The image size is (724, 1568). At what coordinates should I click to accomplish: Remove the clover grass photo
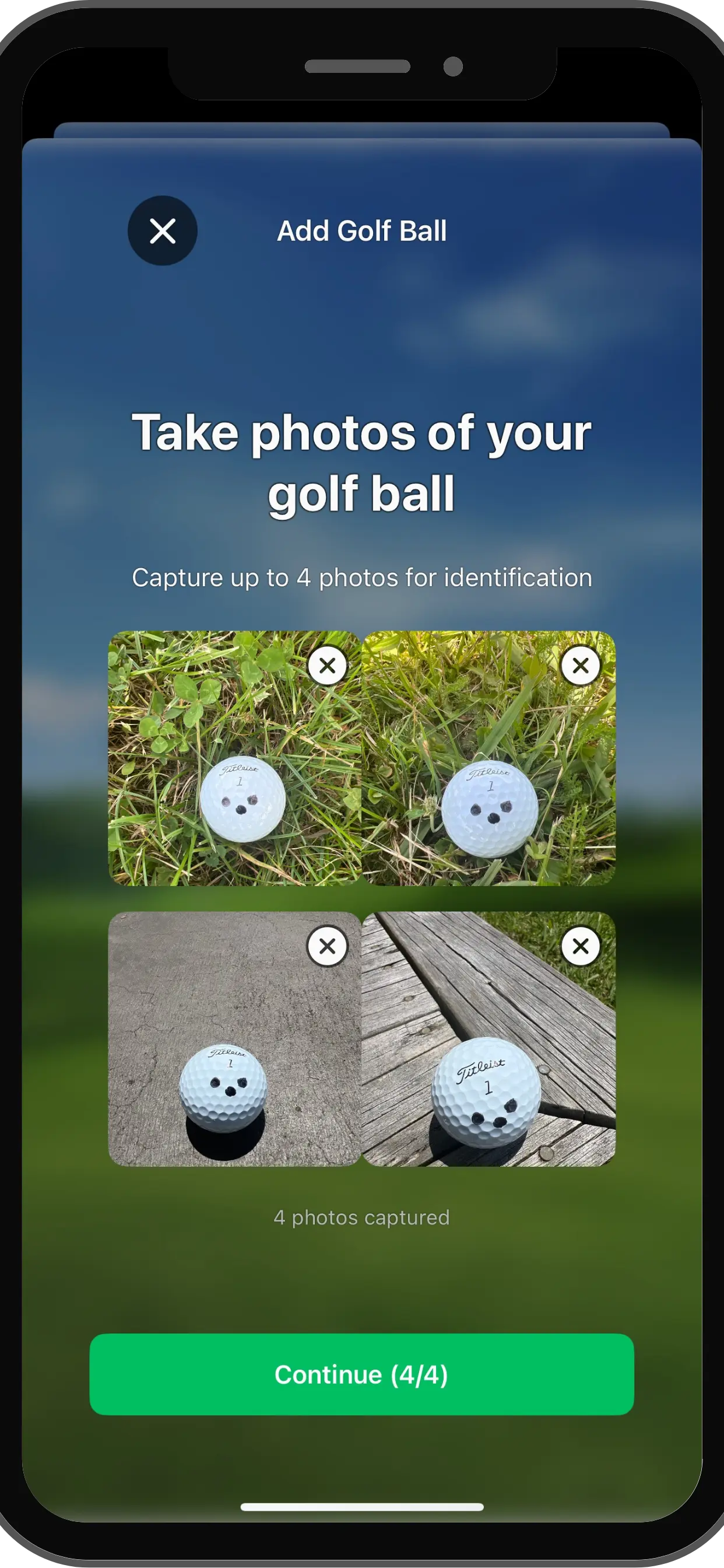pyautogui.click(x=328, y=666)
